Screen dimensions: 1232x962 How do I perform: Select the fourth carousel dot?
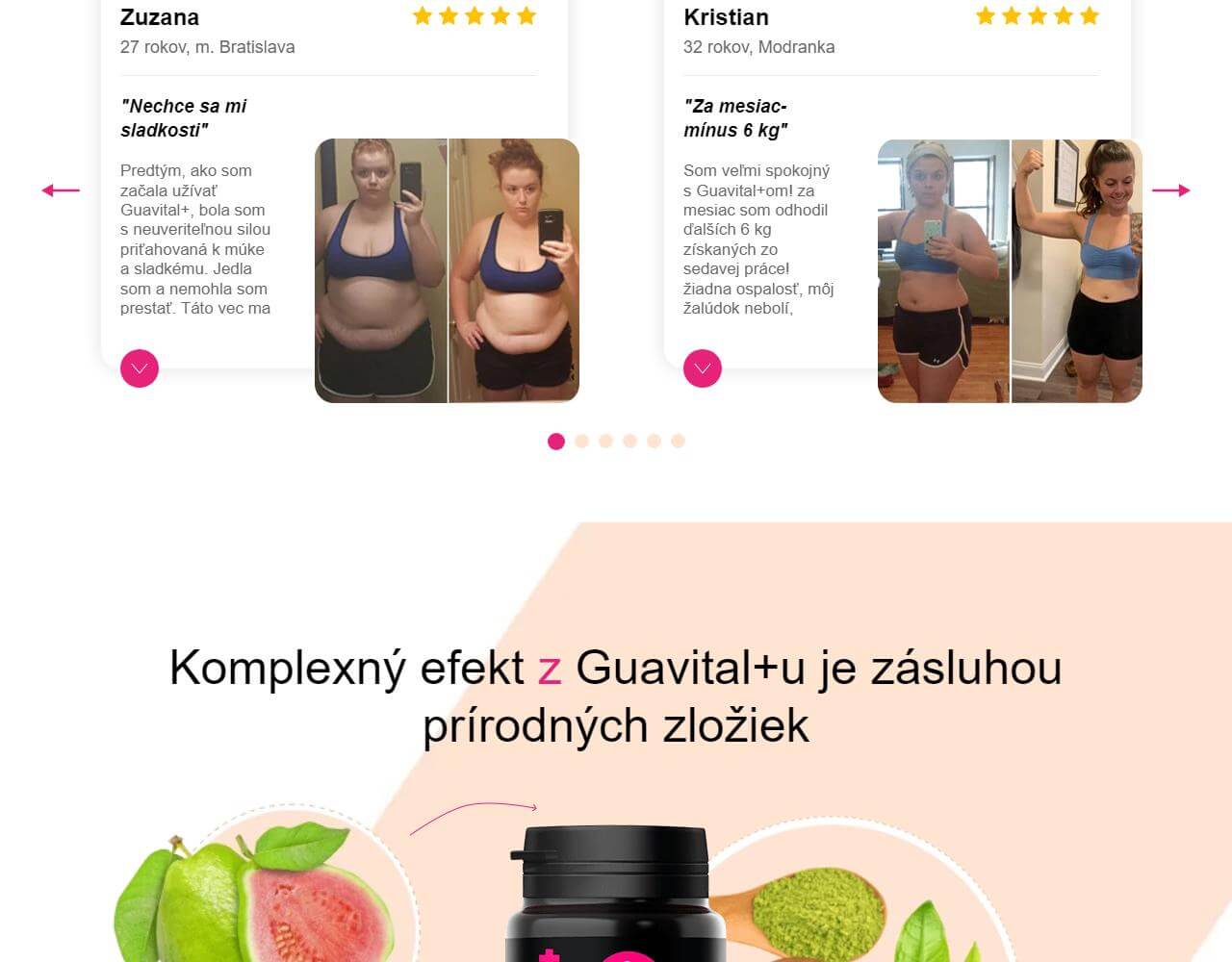[x=629, y=441]
